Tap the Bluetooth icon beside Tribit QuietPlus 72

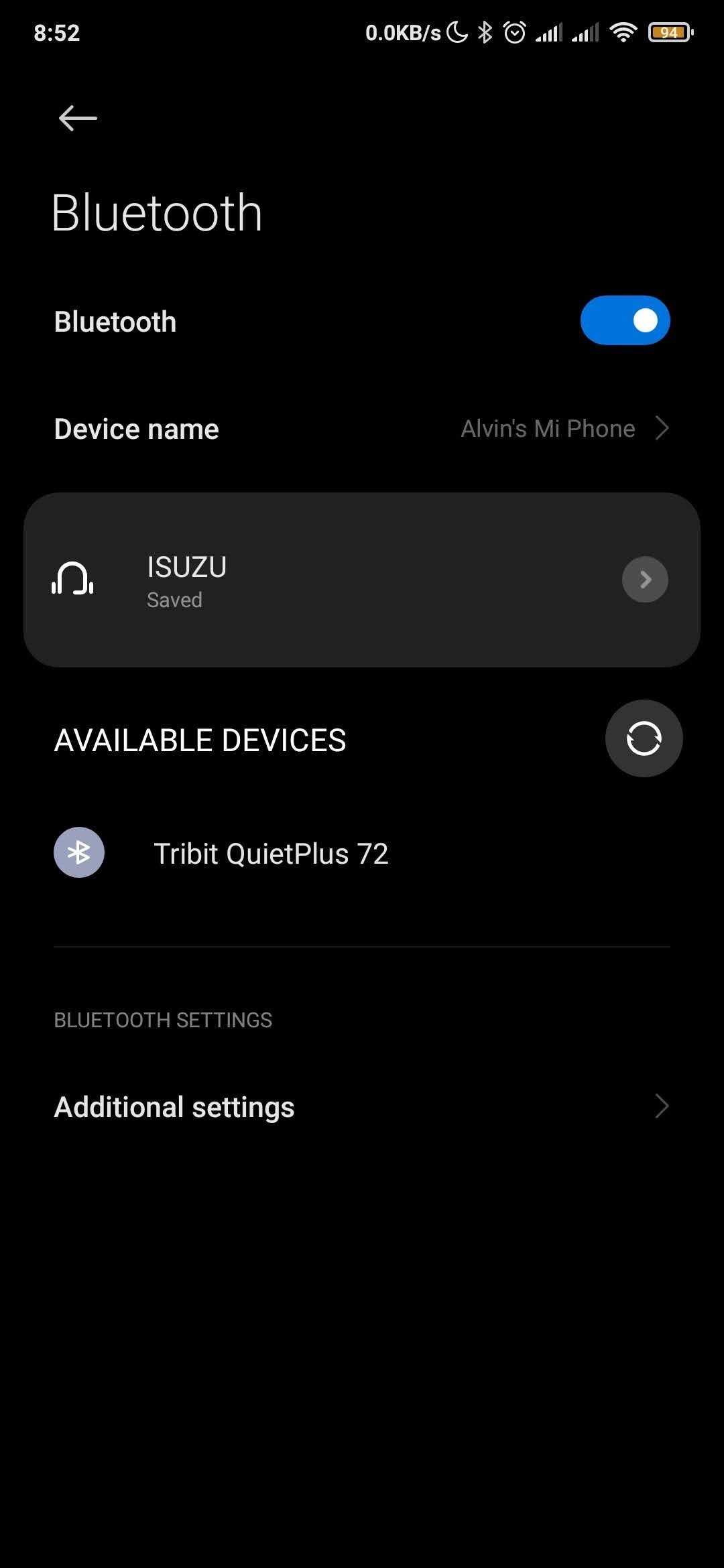[x=78, y=852]
